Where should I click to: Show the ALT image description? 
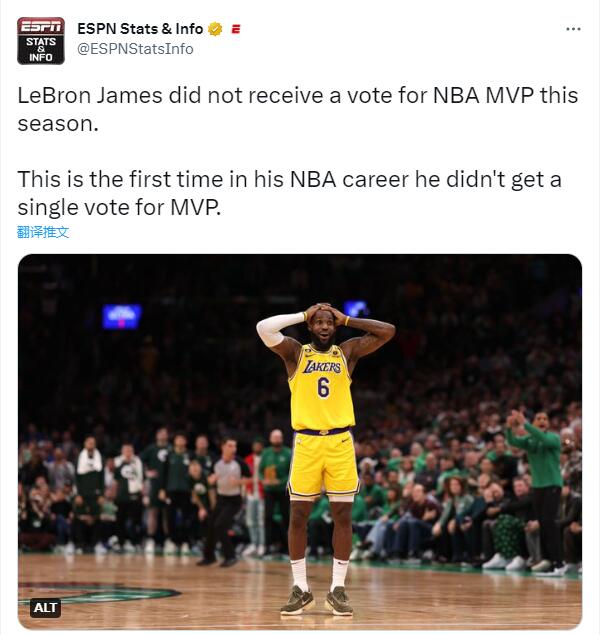point(45,607)
